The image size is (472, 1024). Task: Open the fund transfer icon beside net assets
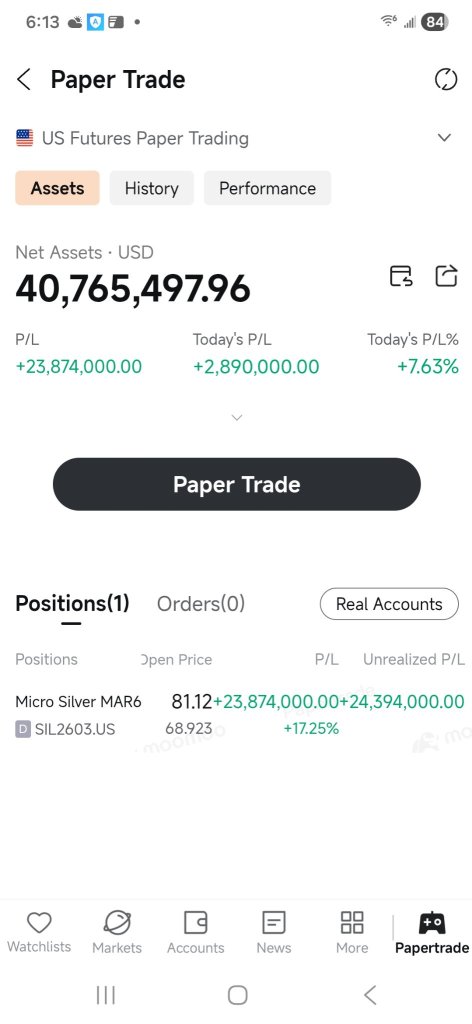pyautogui.click(x=401, y=276)
